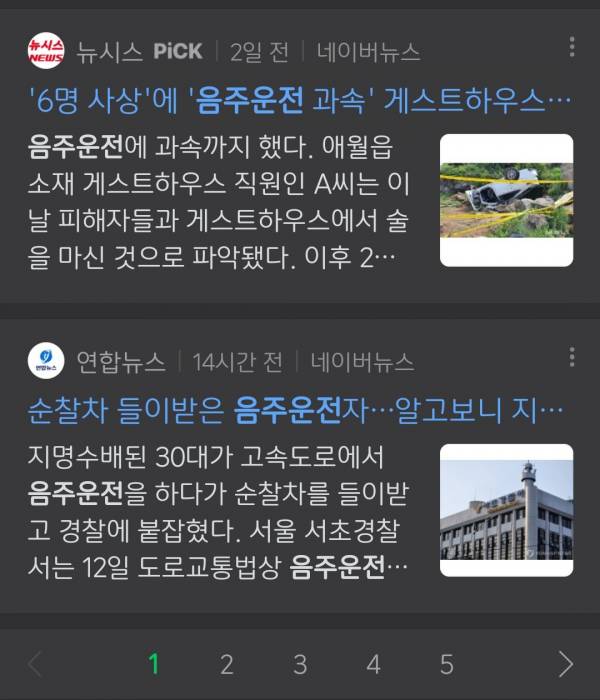Jump to results page 5

447,664
